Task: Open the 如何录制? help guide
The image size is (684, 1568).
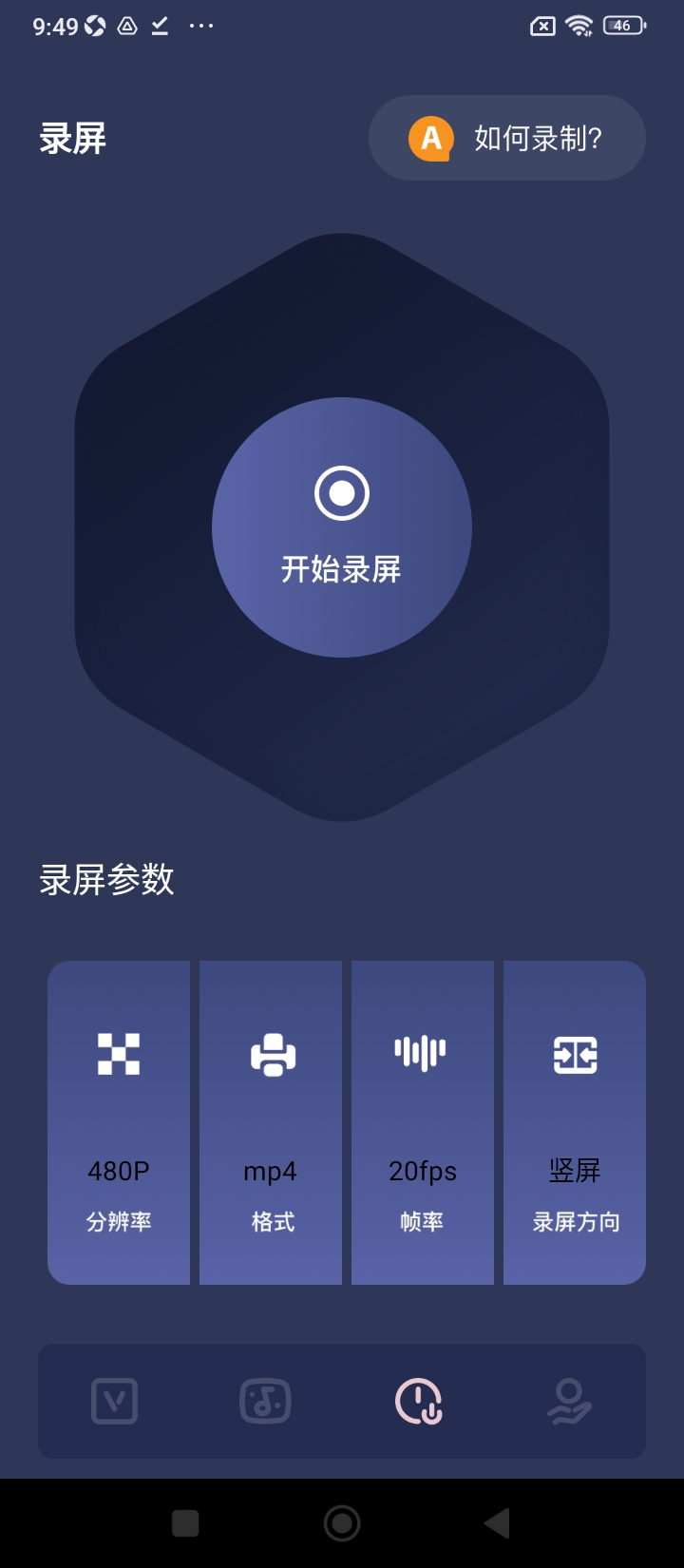Action: (x=507, y=139)
